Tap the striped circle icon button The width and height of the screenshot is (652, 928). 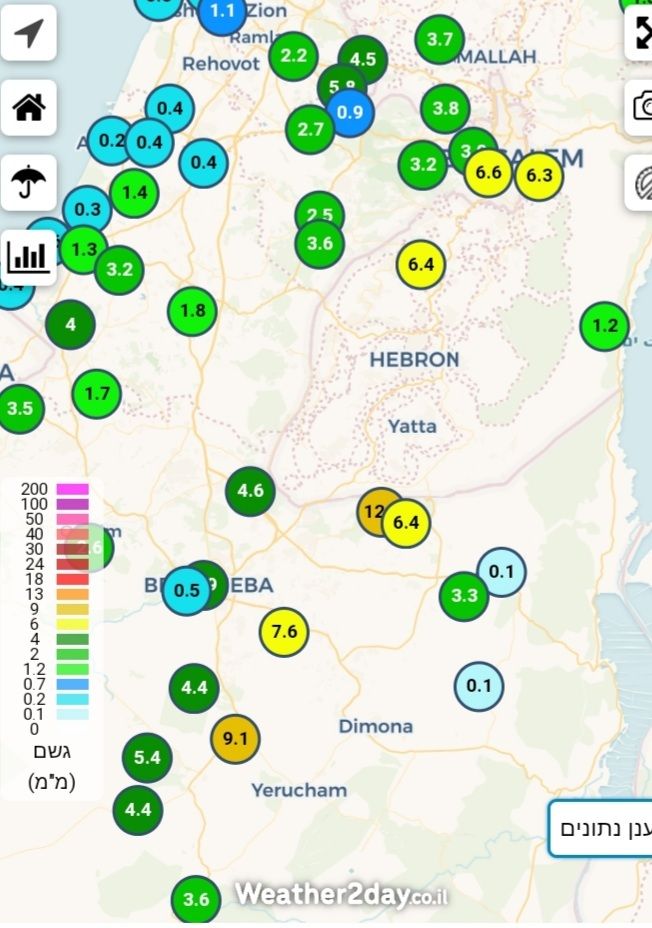click(x=640, y=183)
